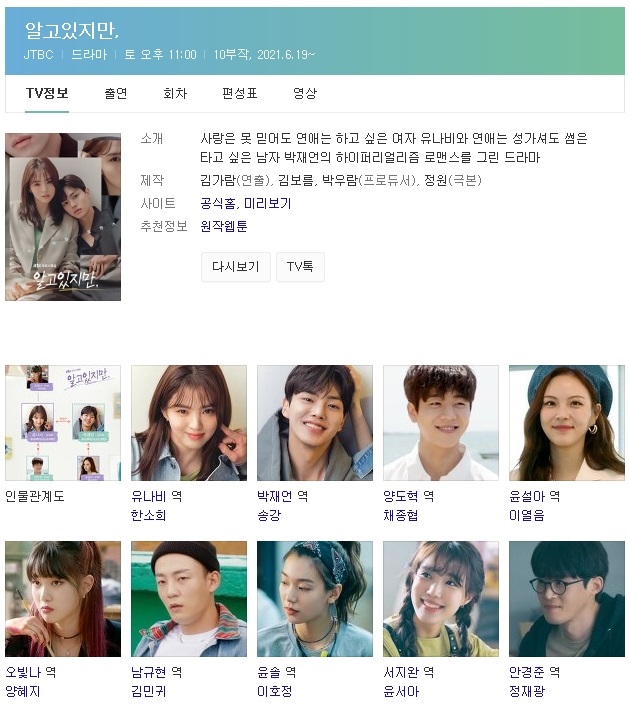Open the 회차 tab
629x727 pixels.
pyautogui.click(x=175, y=93)
